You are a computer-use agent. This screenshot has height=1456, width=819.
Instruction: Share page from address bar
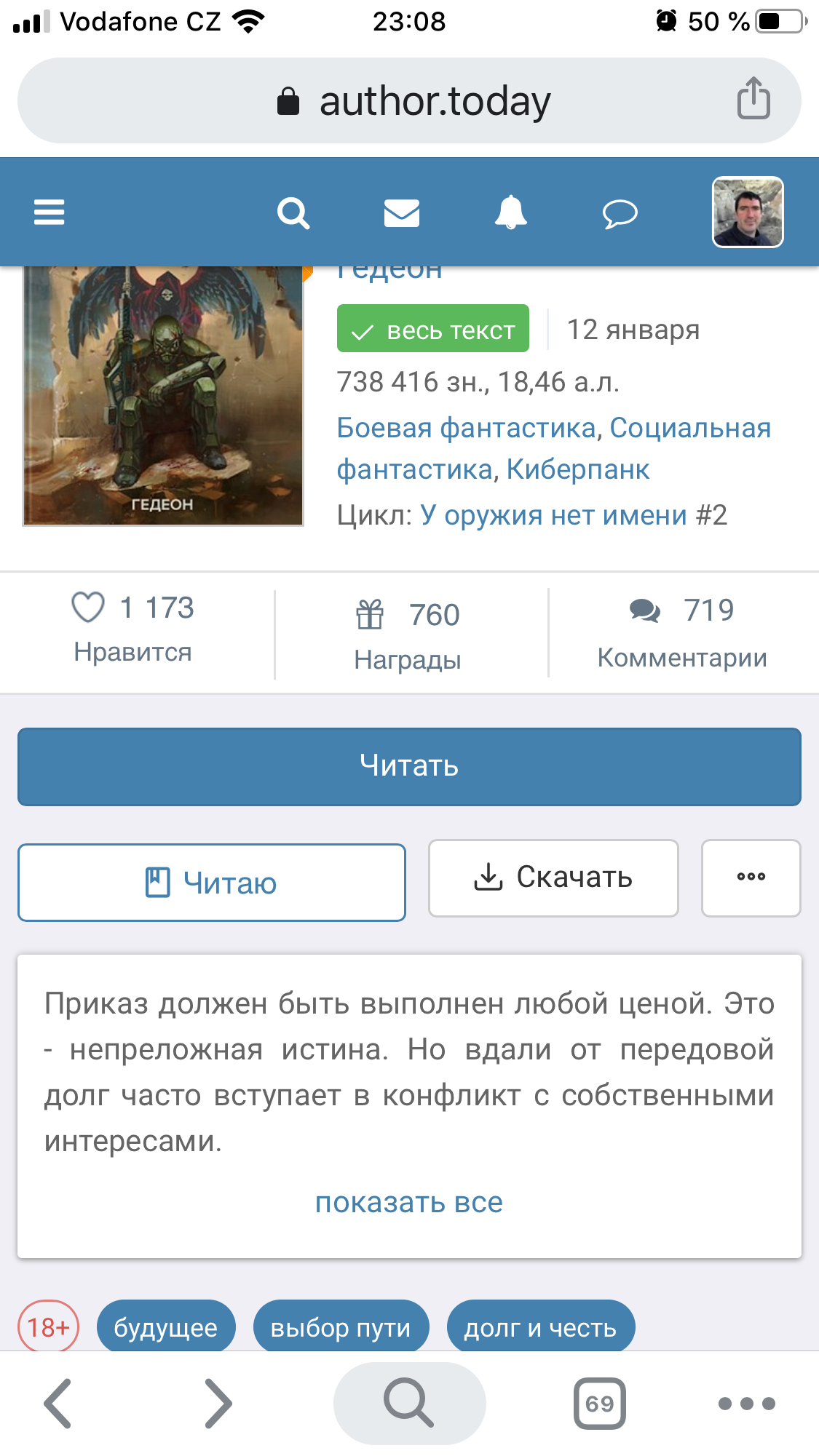753,99
